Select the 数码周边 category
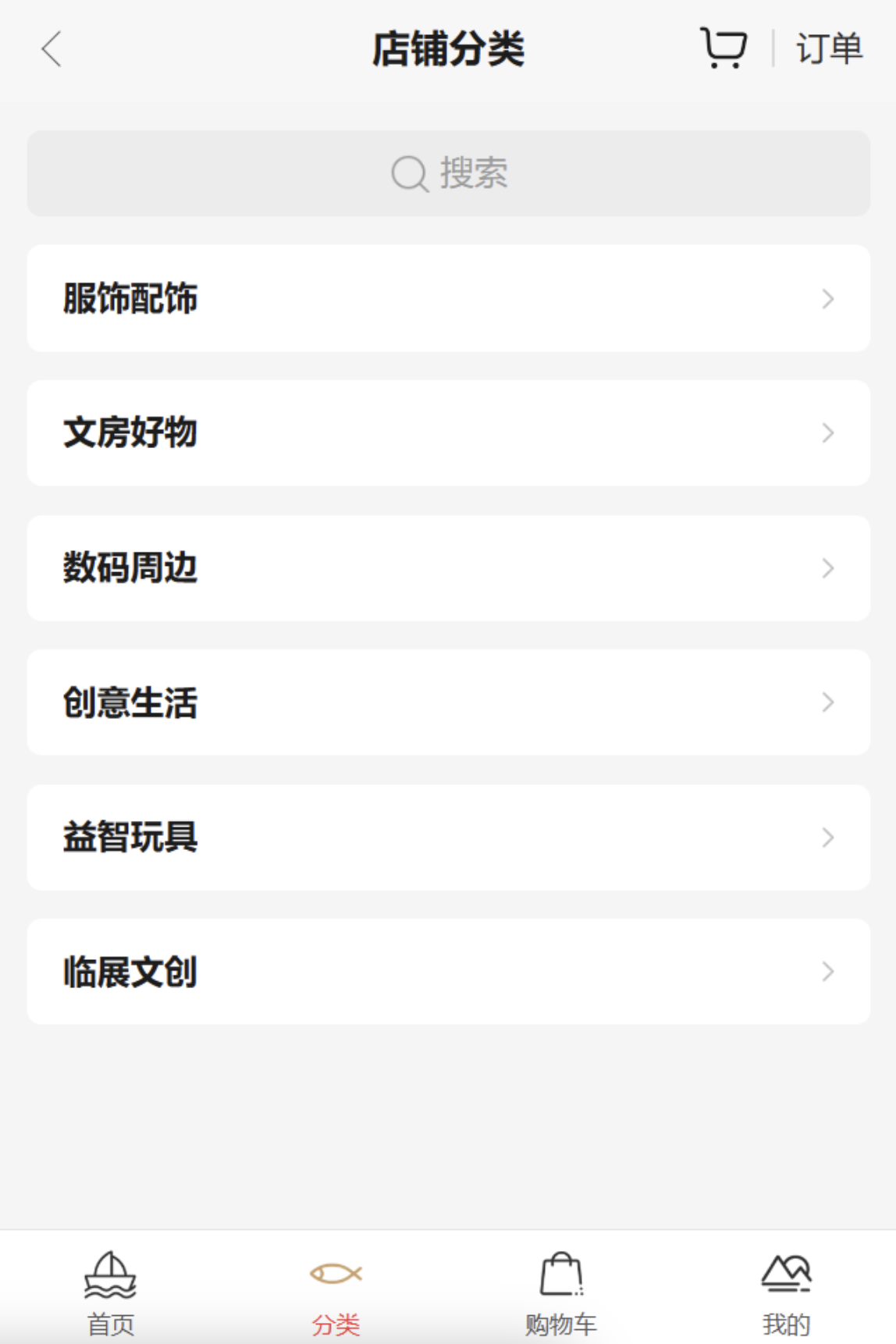Screen dimensions: 896x1344 [449, 568]
